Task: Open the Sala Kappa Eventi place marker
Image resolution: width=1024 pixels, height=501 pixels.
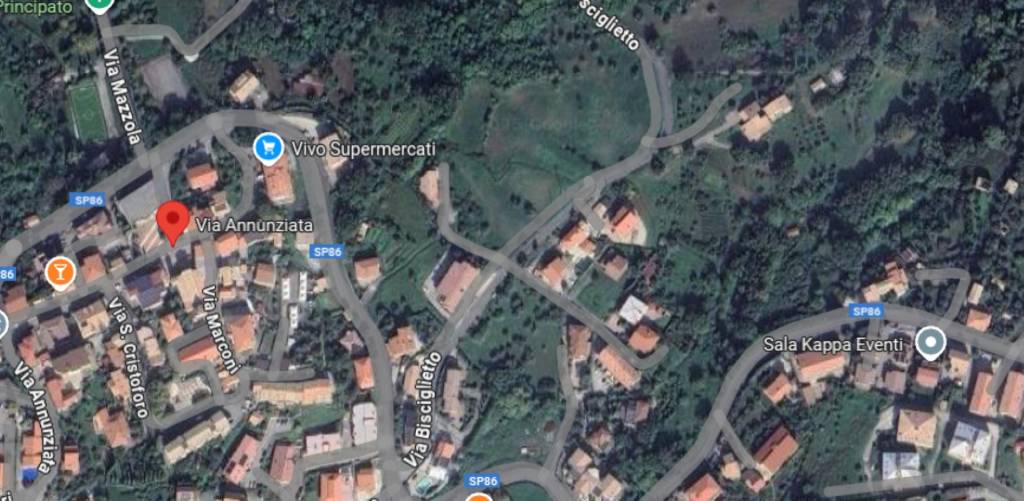Action: pos(932,343)
